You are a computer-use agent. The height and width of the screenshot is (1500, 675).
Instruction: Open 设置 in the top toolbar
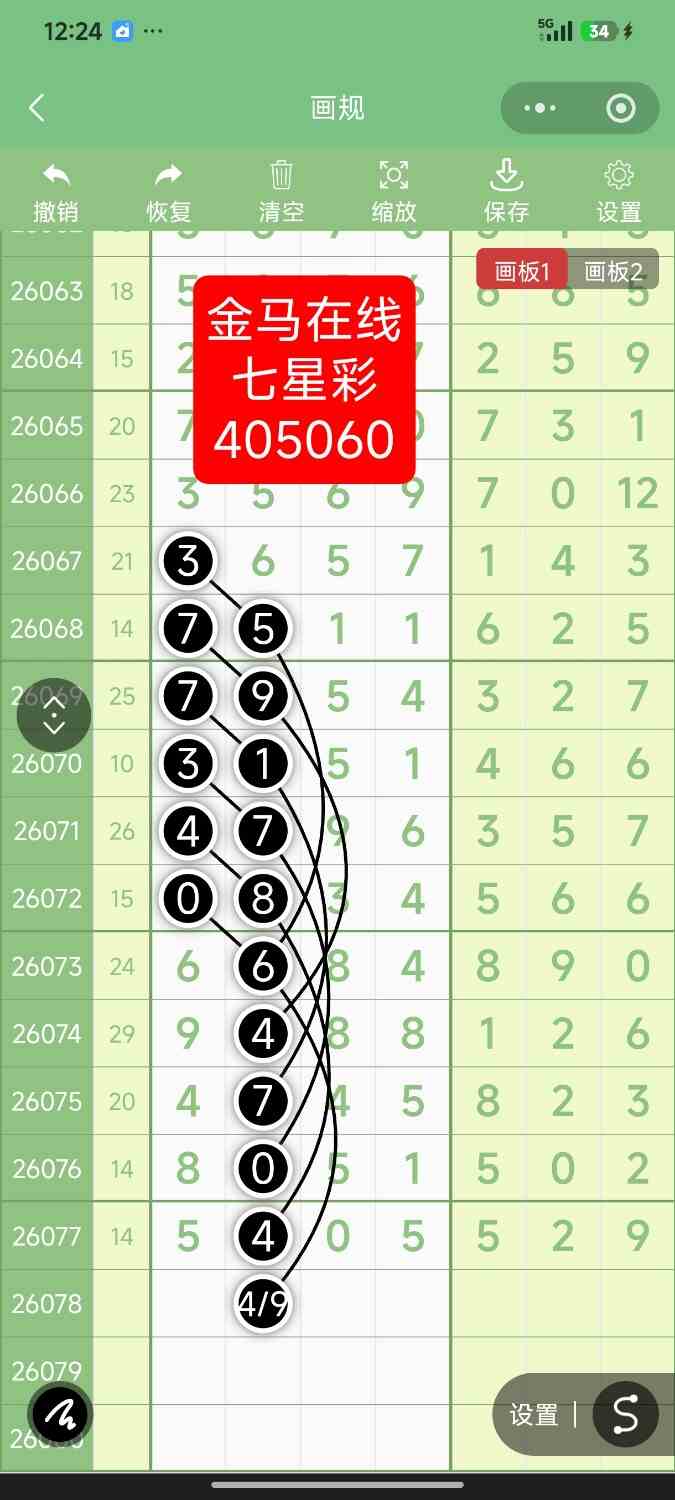[x=619, y=192]
